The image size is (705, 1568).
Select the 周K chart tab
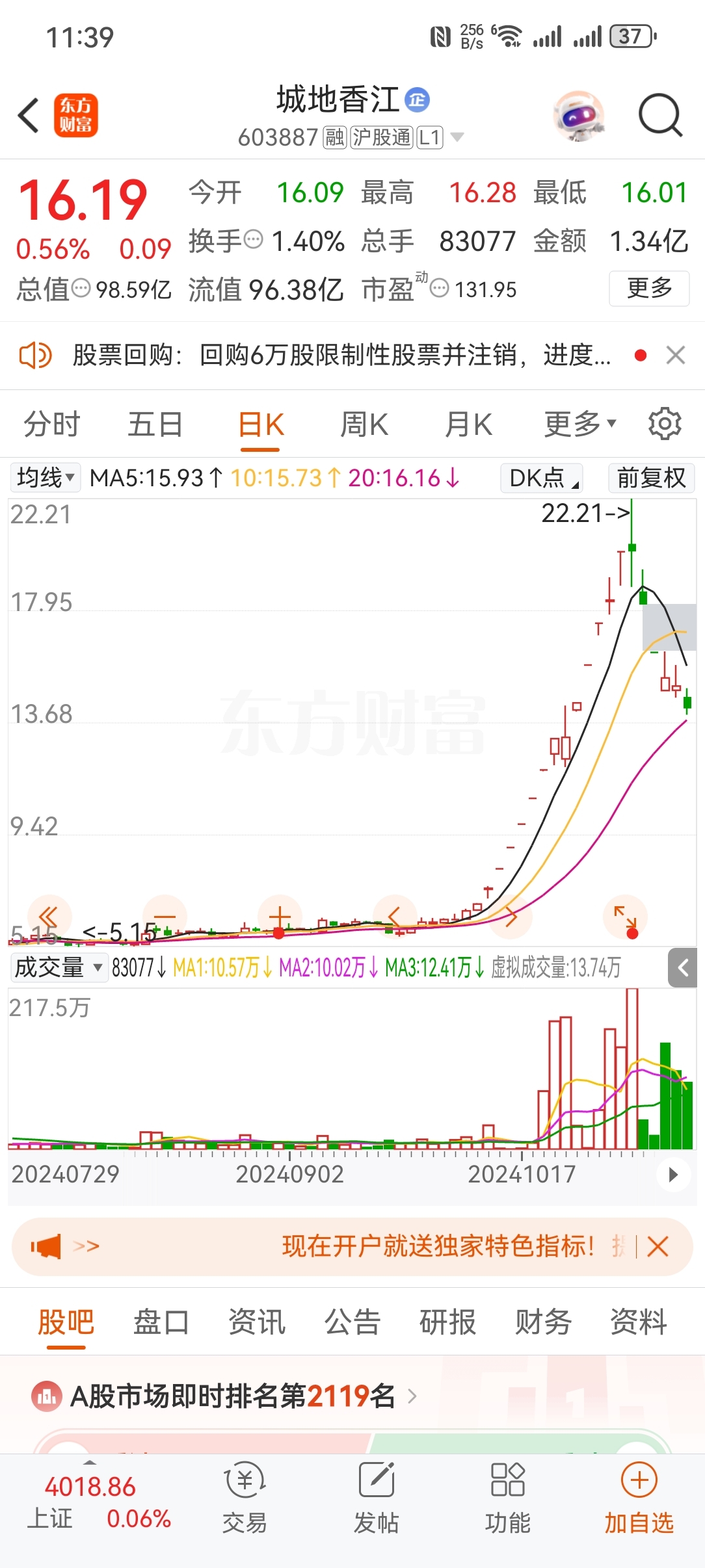pyautogui.click(x=364, y=425)
